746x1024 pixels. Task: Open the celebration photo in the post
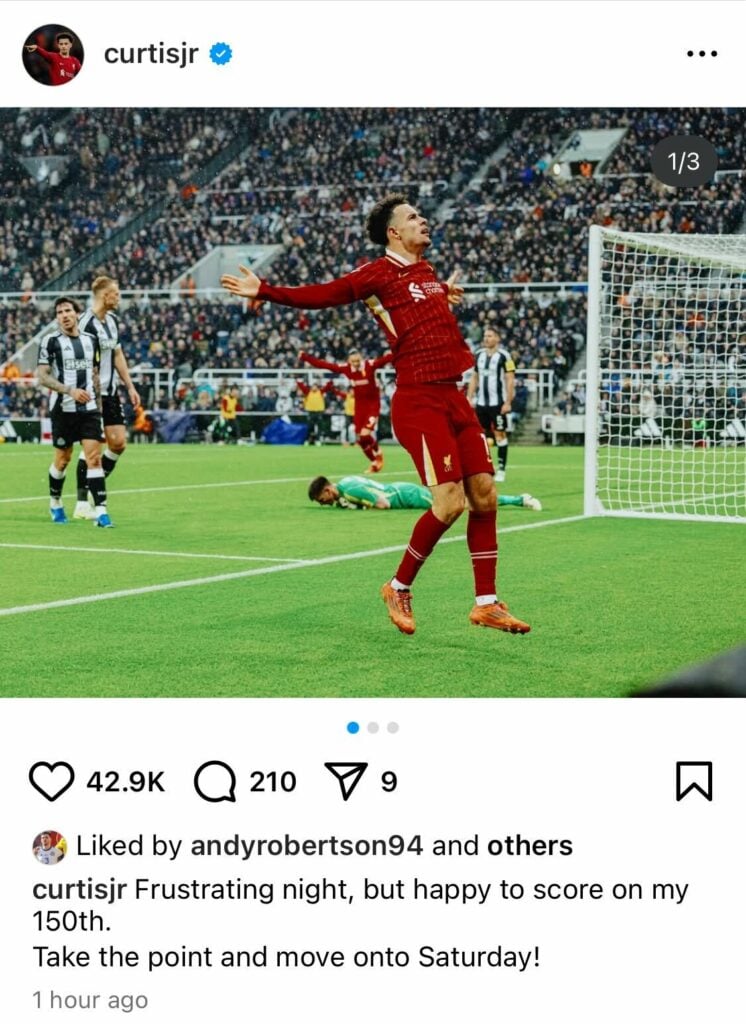(x=373, y=402)
